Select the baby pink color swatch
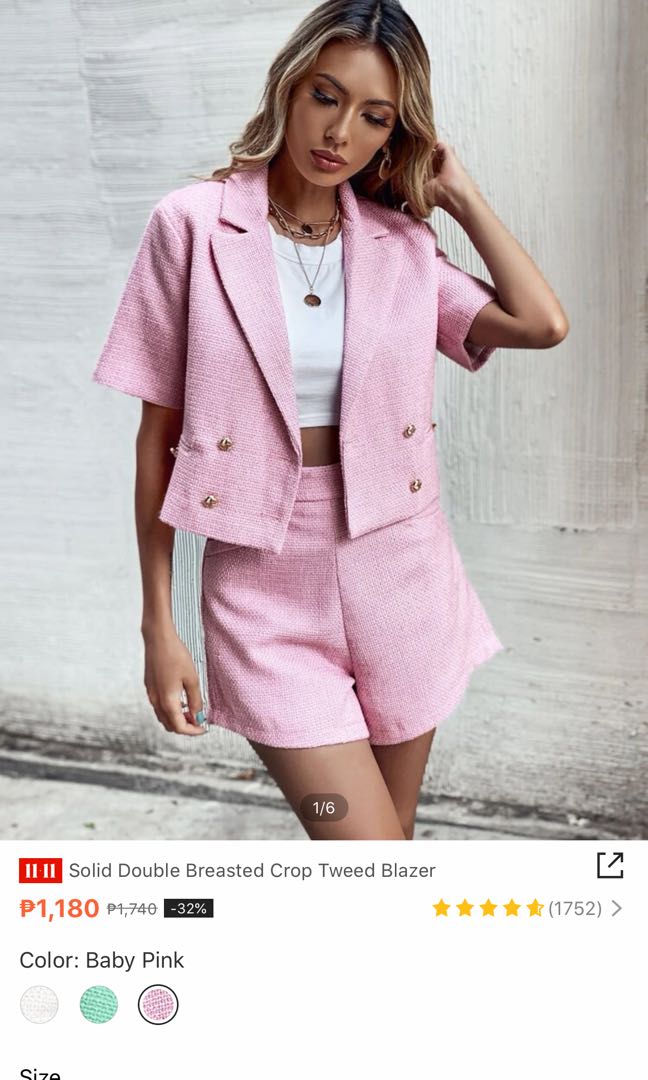648x1080 pixels. tap(158, 1004)
